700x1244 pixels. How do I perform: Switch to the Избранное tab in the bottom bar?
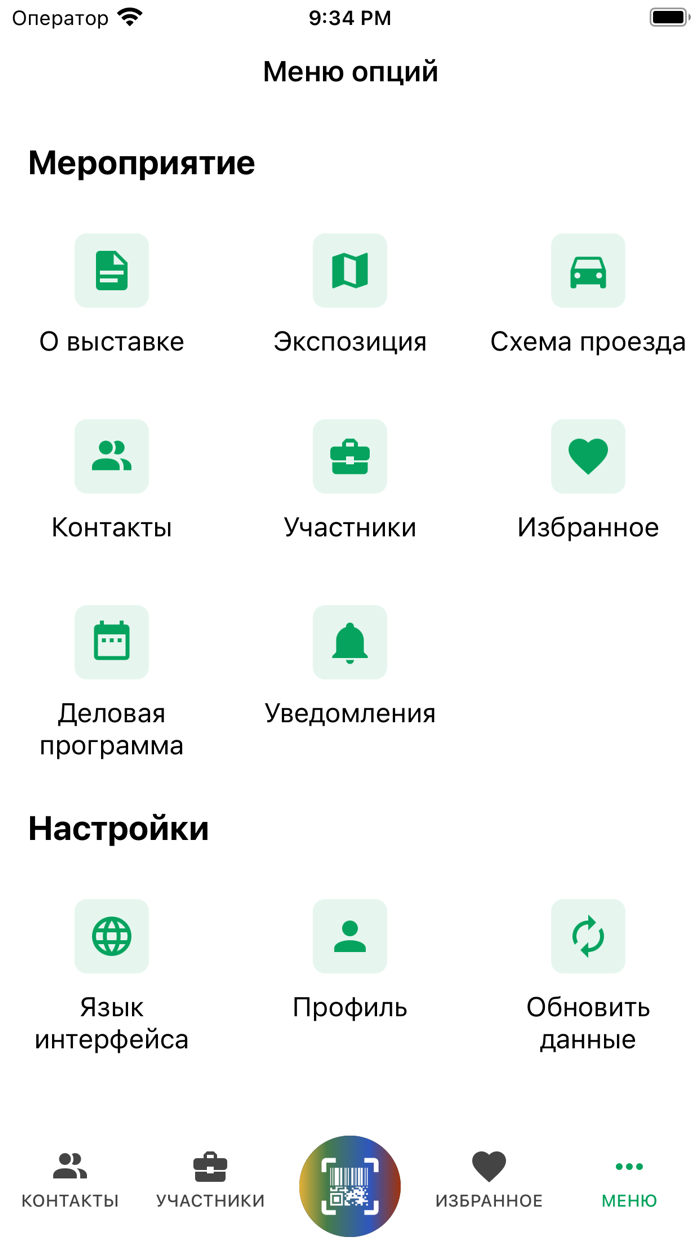[489, 1181]
